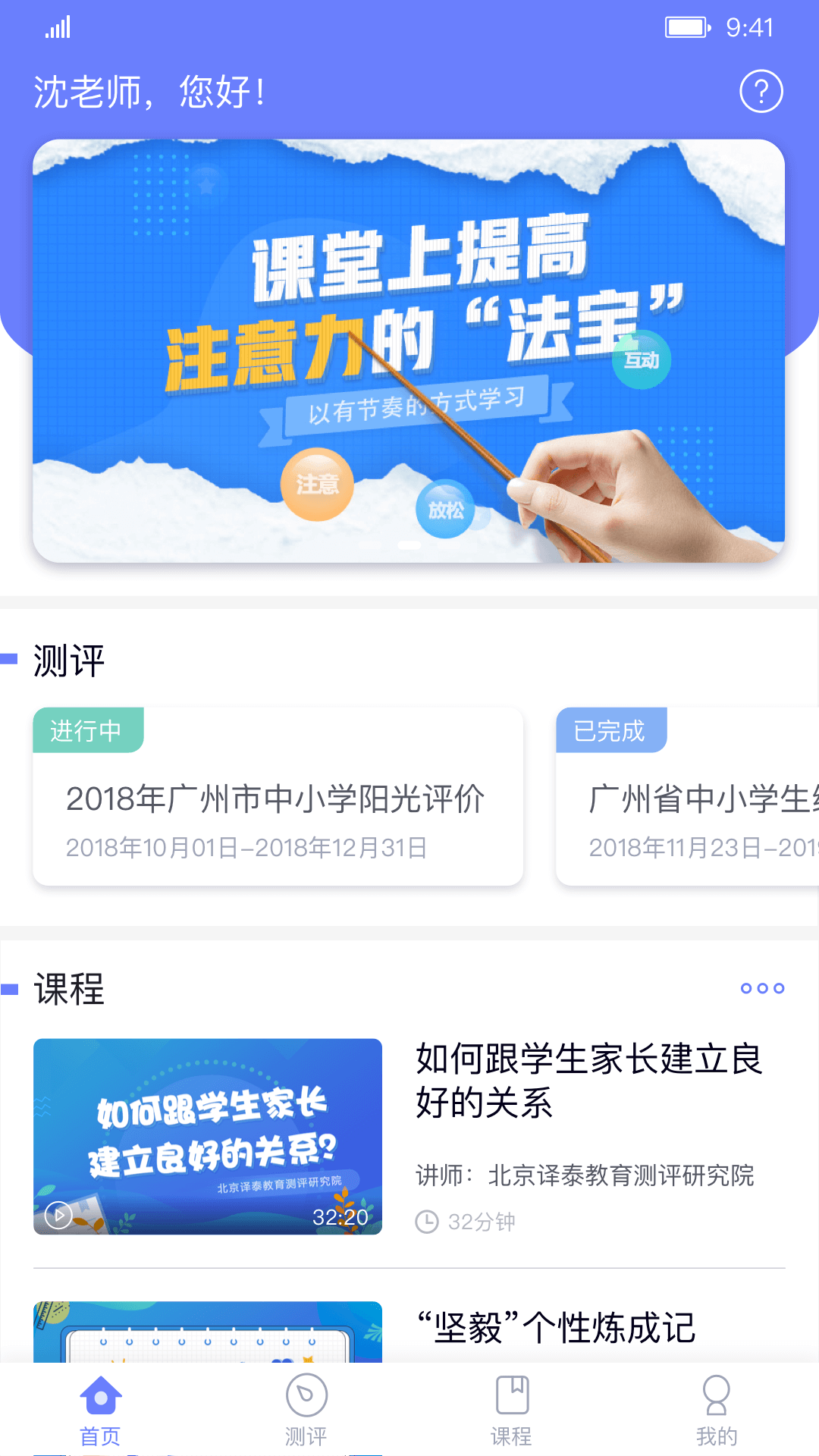Switch to the 课程 tab
Image resolution: width=819 pixels, height=1456 pixels.
(512, 1409)
